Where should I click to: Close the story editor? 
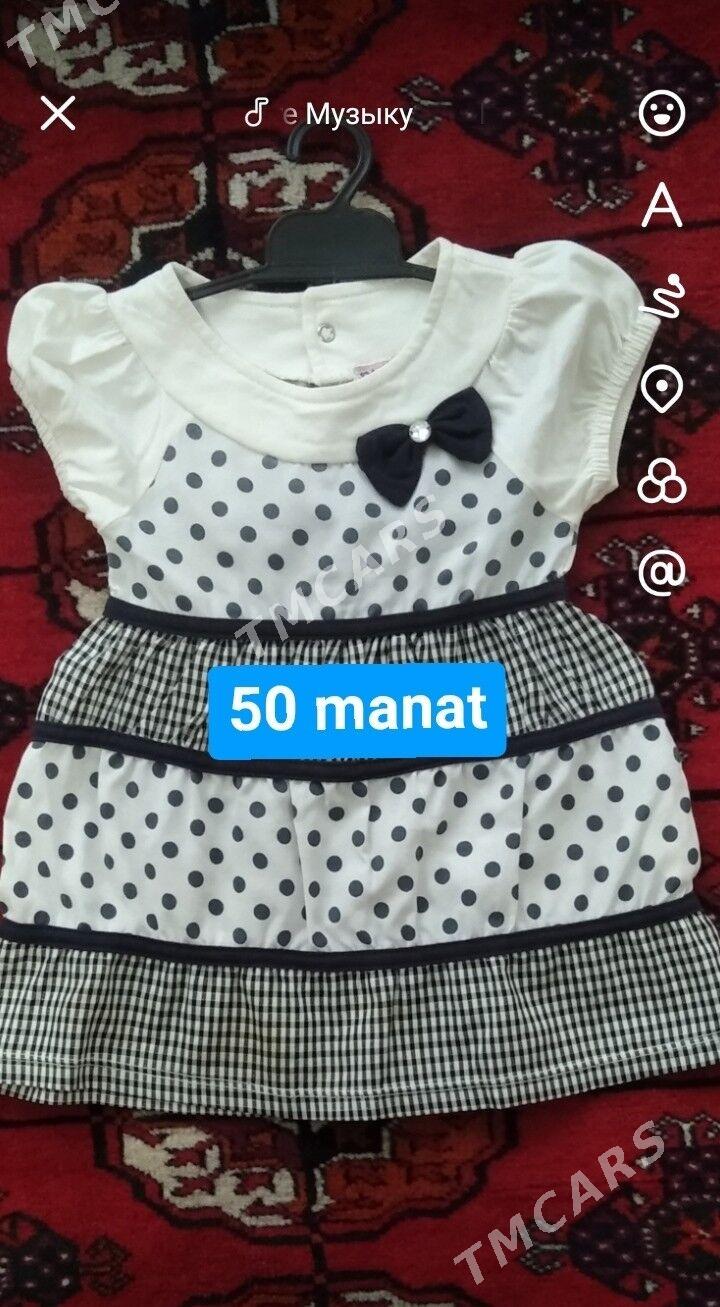click(58, 115)
